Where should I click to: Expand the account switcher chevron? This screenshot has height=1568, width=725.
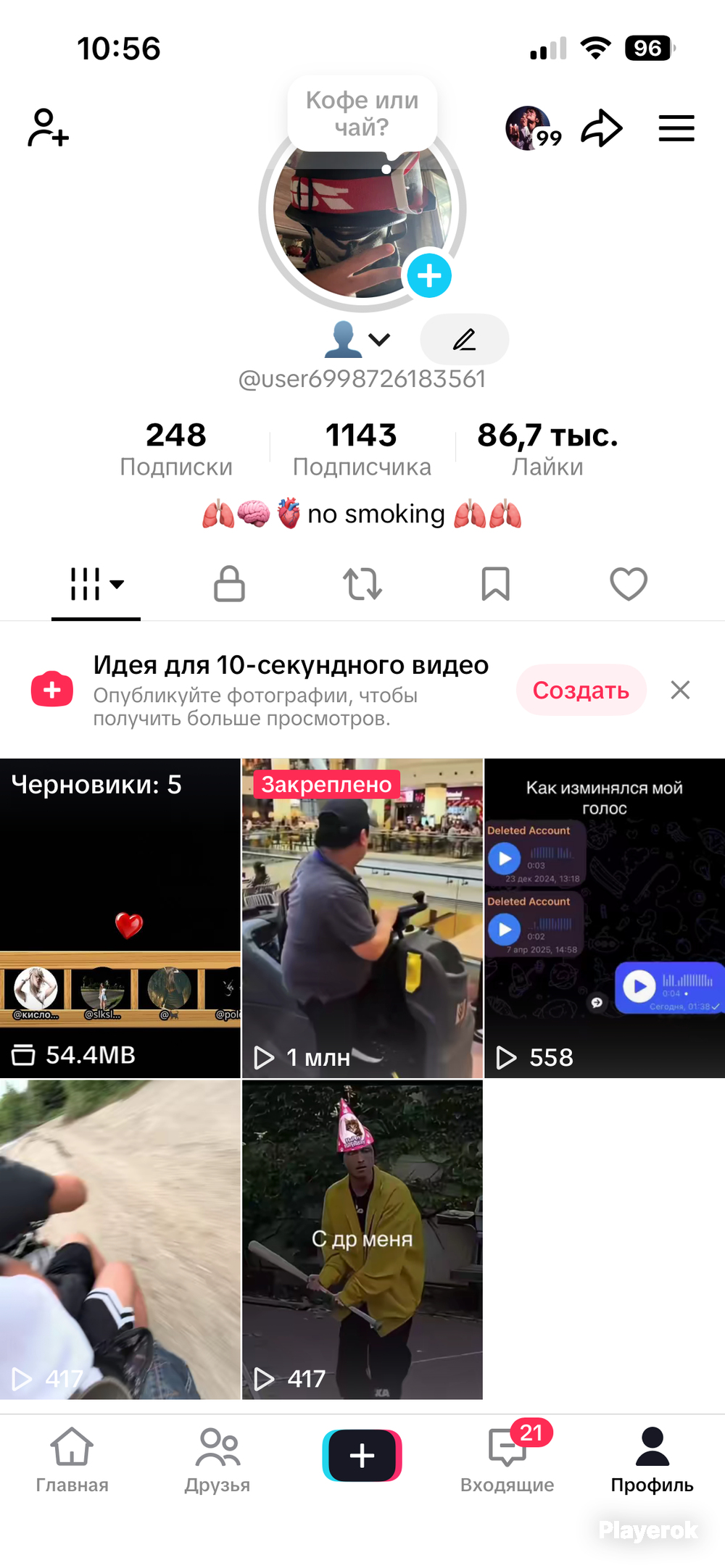point(378,339)
